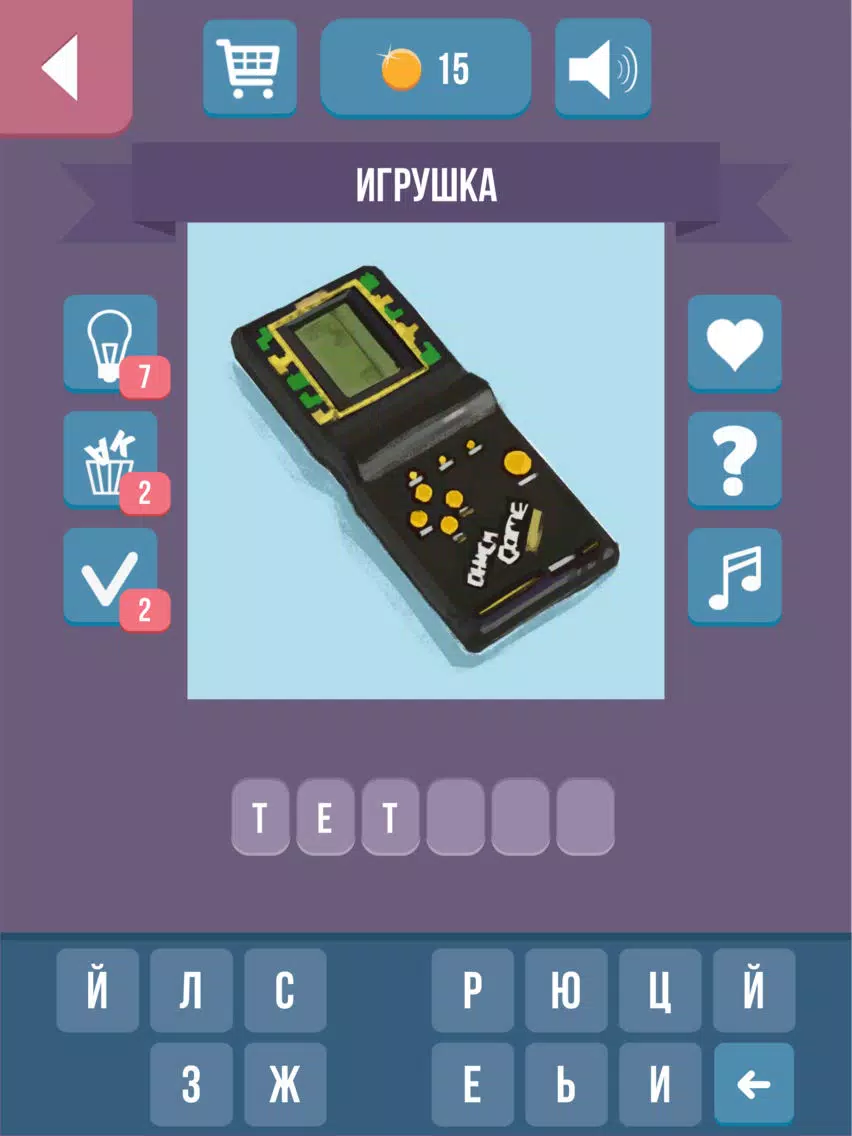Select letter И on the keyboard
Image resolution: width=852 pixels, height=1136 pixels.
tap(660, 1085)
